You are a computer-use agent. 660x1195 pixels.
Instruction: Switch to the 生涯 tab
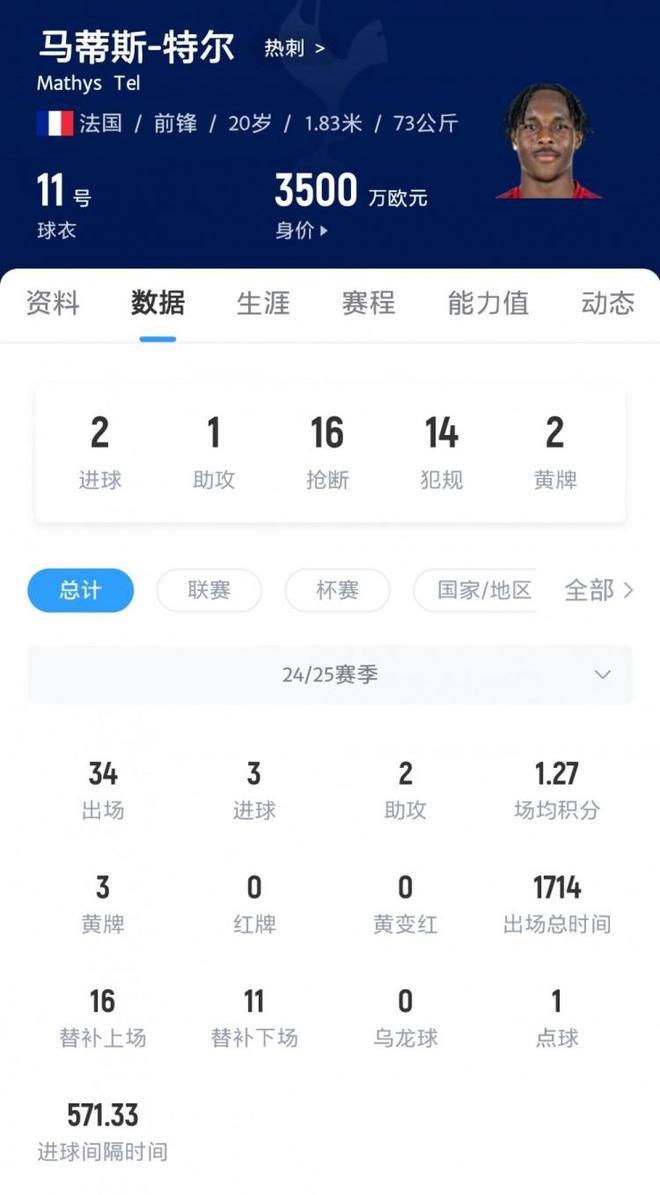pos(263,303)
